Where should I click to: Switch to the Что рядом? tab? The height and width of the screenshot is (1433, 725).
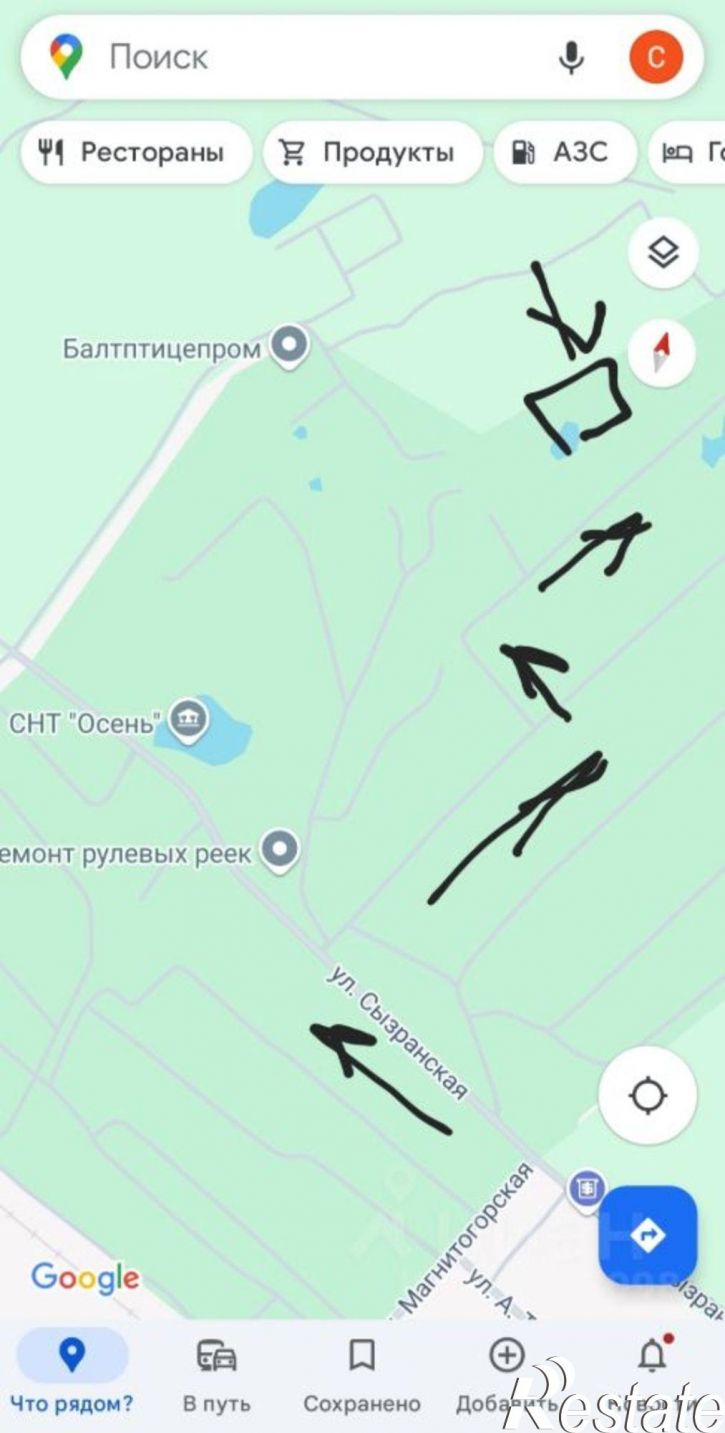[x=72, y=1378]
